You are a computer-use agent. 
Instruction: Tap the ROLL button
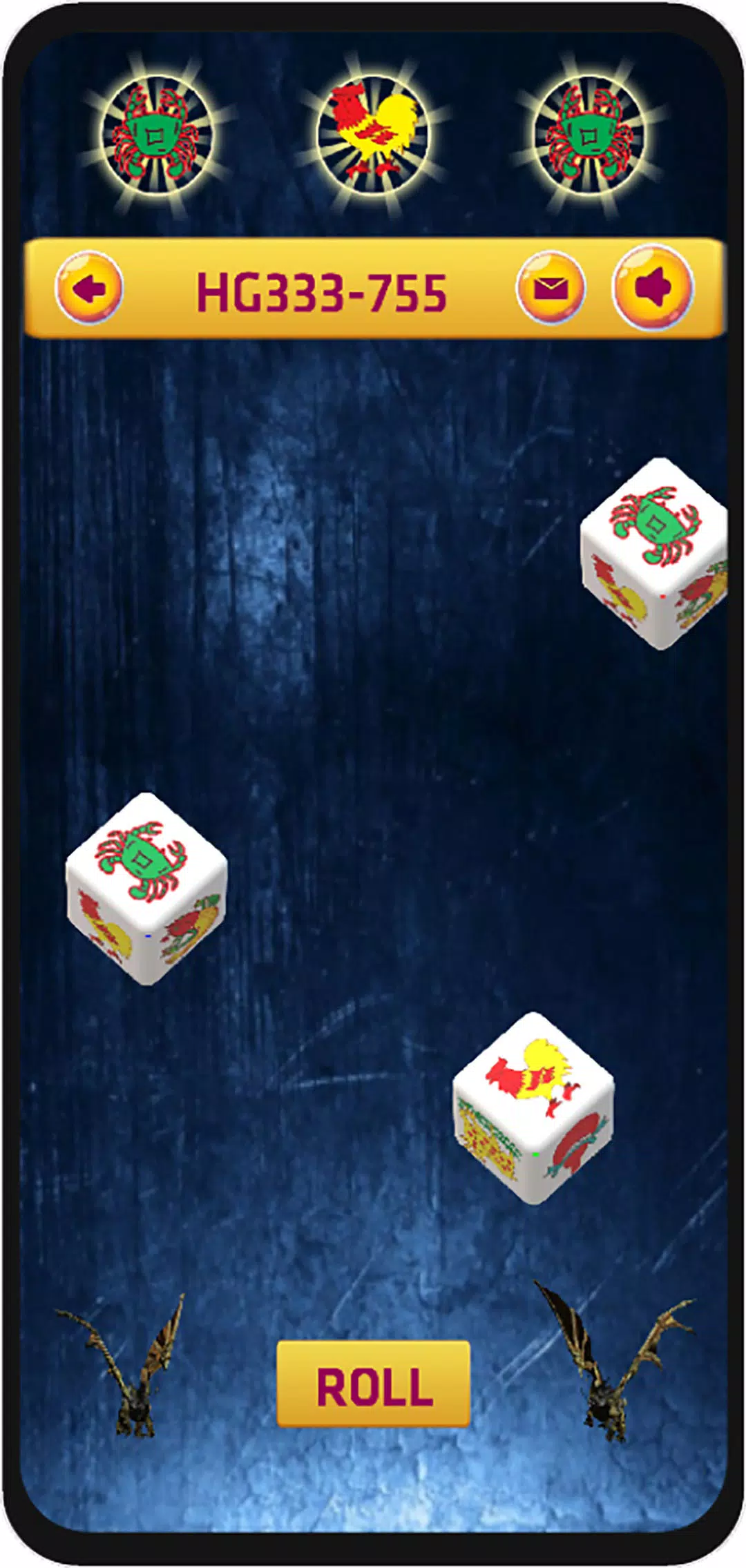(373, 1383)
